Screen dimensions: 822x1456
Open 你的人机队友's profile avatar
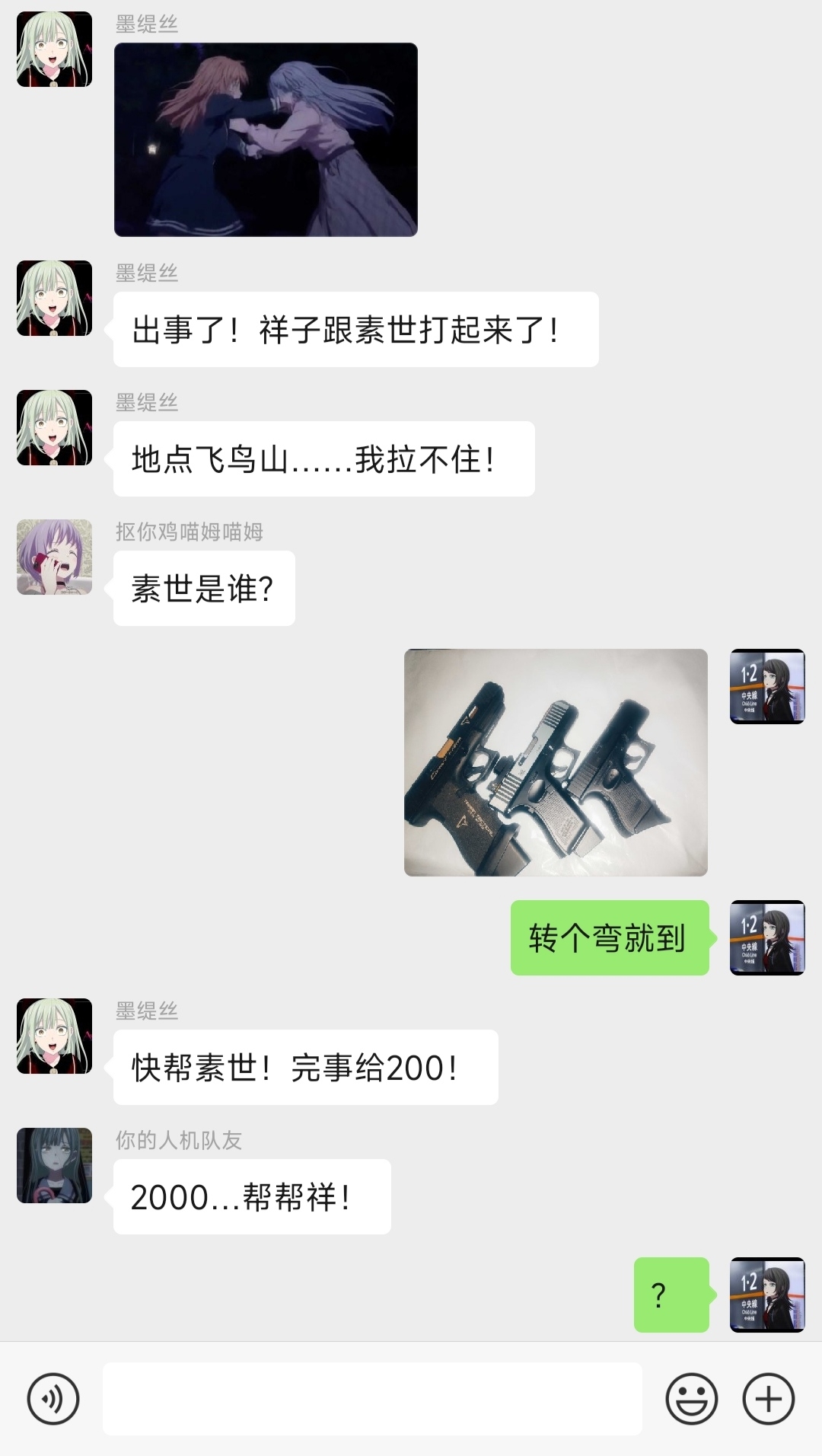[x=54, y=1165]
